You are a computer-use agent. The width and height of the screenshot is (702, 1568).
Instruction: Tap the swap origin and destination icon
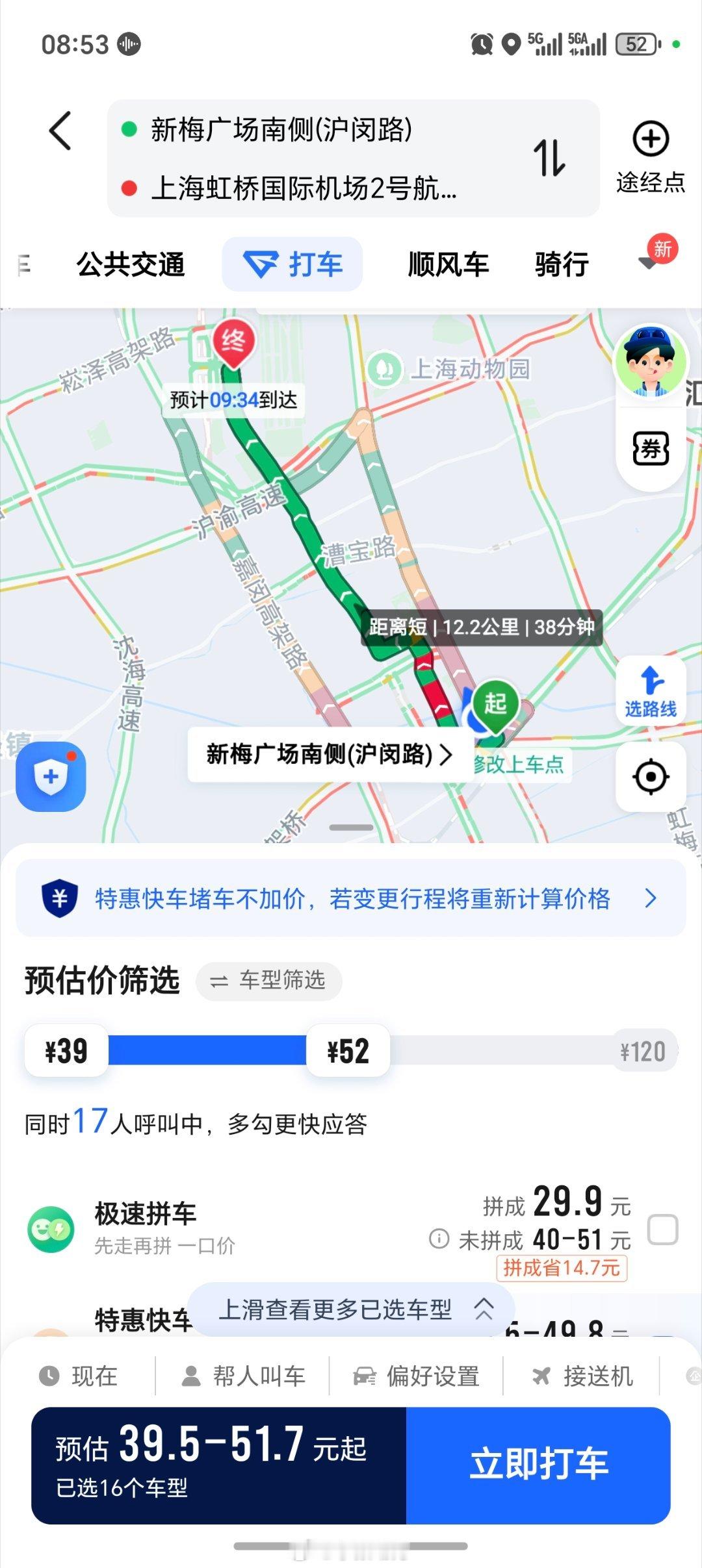click(x=549, y=158)
